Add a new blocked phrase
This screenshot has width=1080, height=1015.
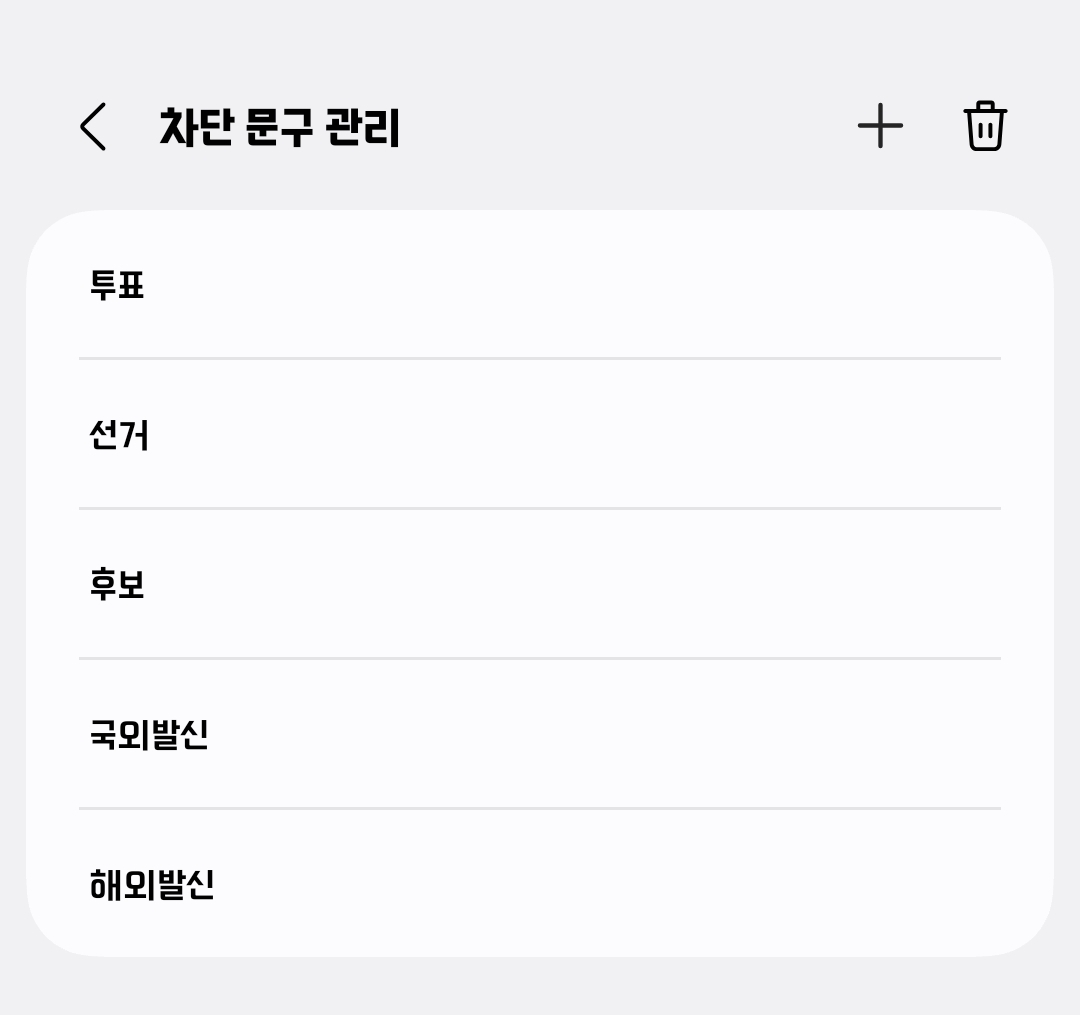pyautogui.click(x=880, y=126)
